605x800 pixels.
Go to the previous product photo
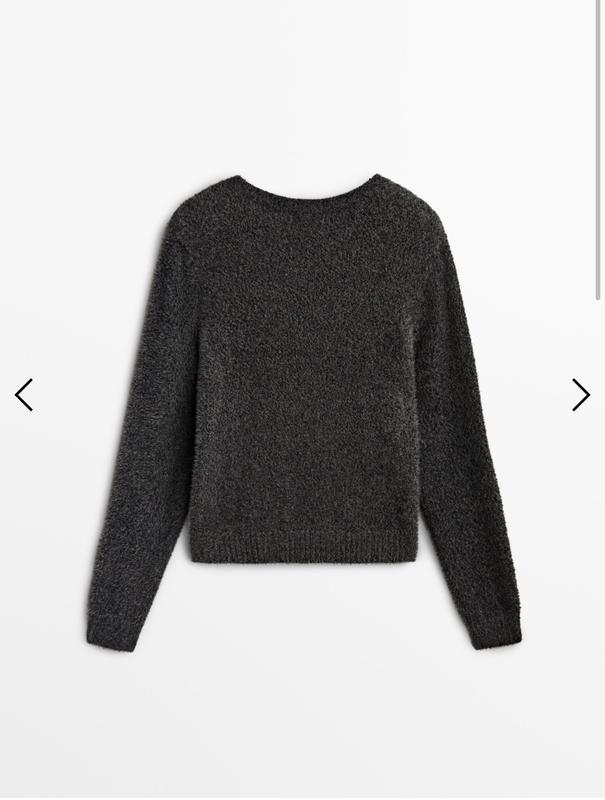[24, 395]
